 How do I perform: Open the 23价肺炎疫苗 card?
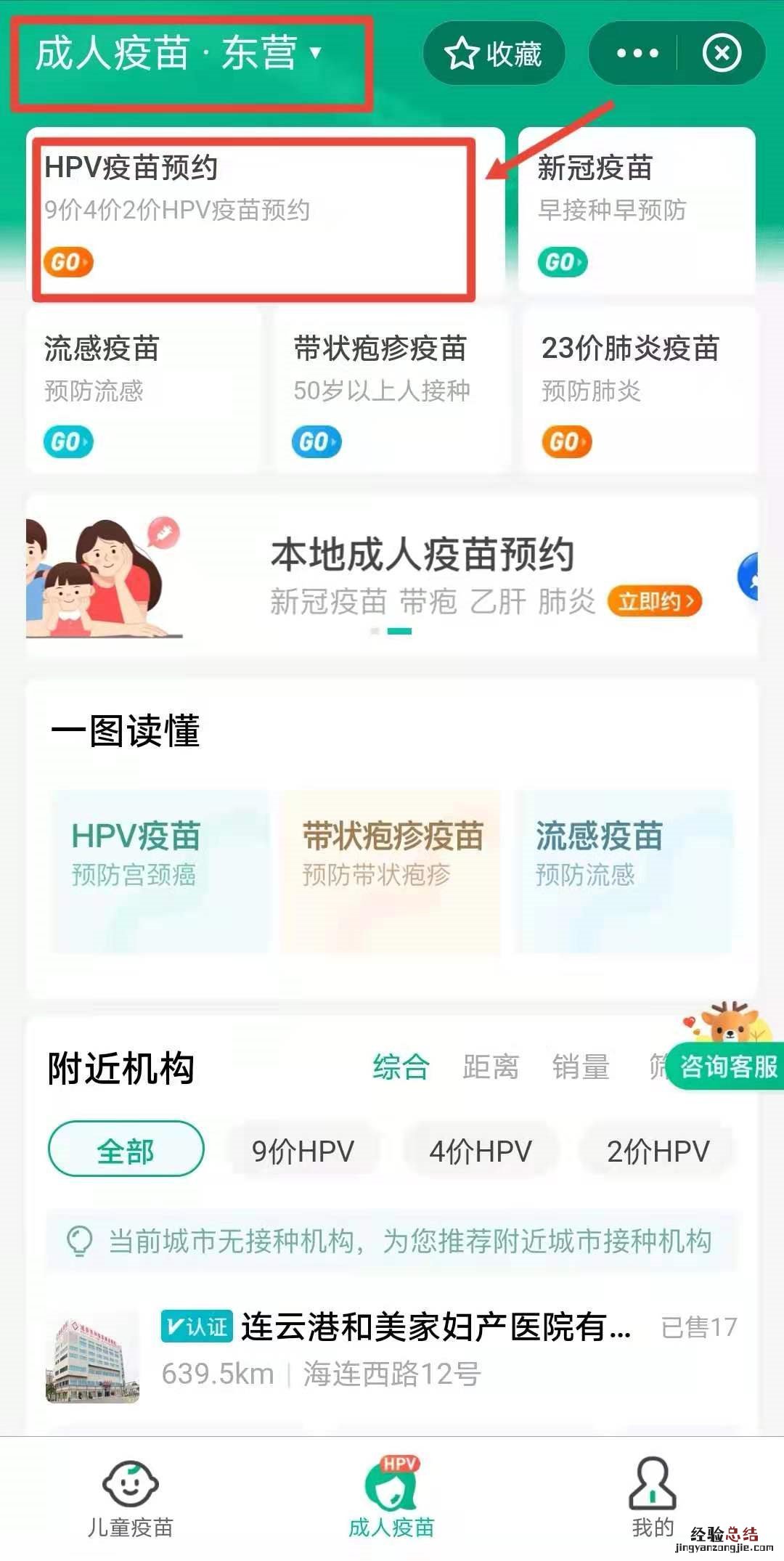tap(639, 392)
